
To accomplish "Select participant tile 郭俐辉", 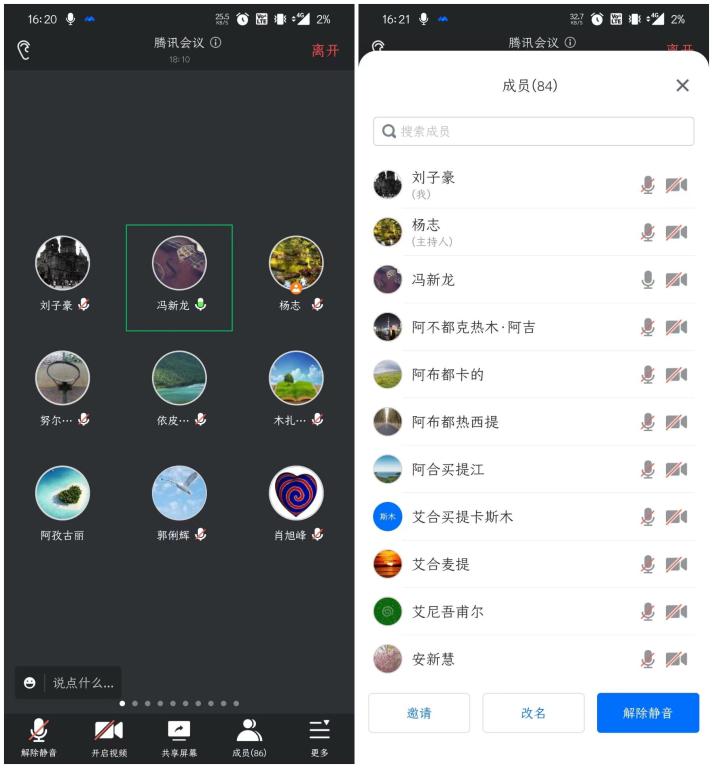I will (180, 505).
